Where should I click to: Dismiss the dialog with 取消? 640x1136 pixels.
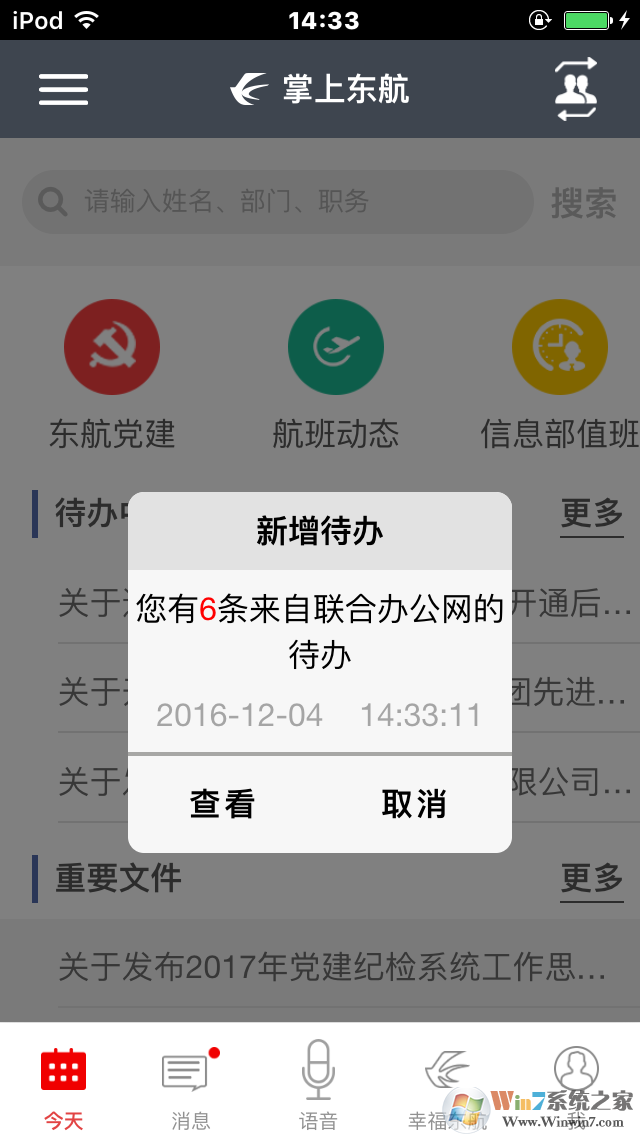[x=414, y=804]
